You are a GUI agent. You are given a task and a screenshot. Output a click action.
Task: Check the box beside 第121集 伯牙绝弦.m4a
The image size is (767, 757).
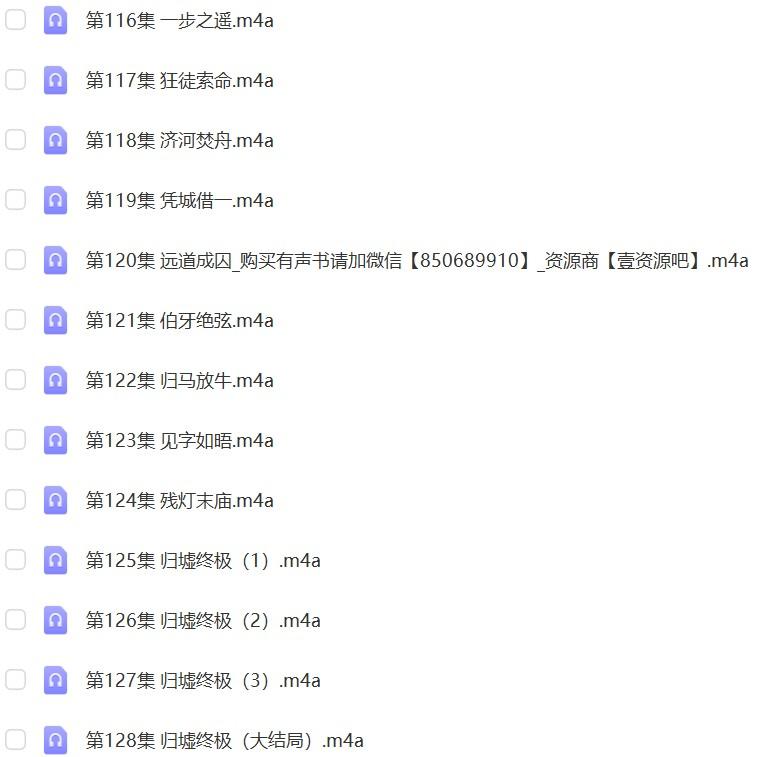click(x=15, y=320)
